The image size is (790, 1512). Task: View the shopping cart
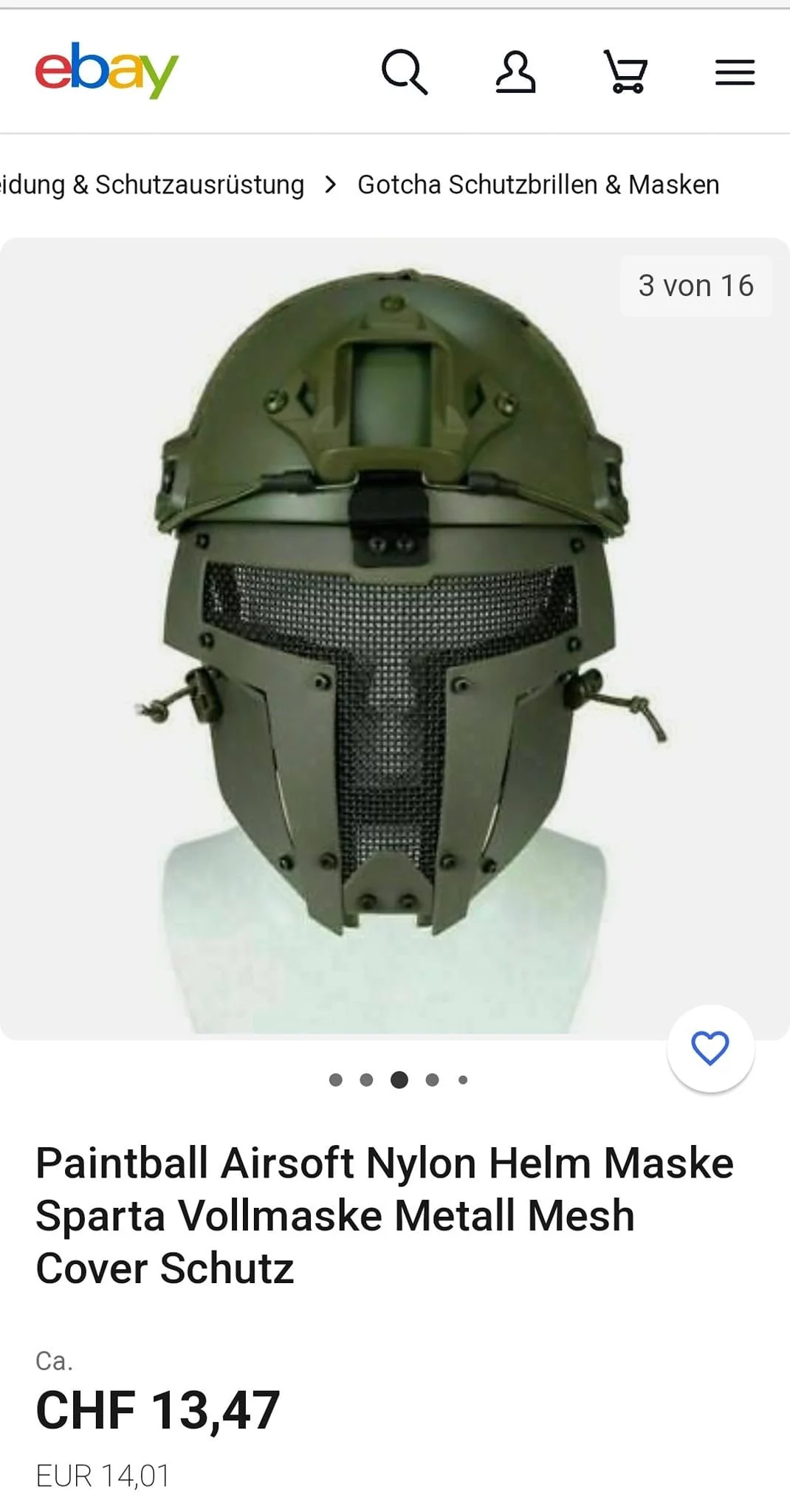point(625,72)
